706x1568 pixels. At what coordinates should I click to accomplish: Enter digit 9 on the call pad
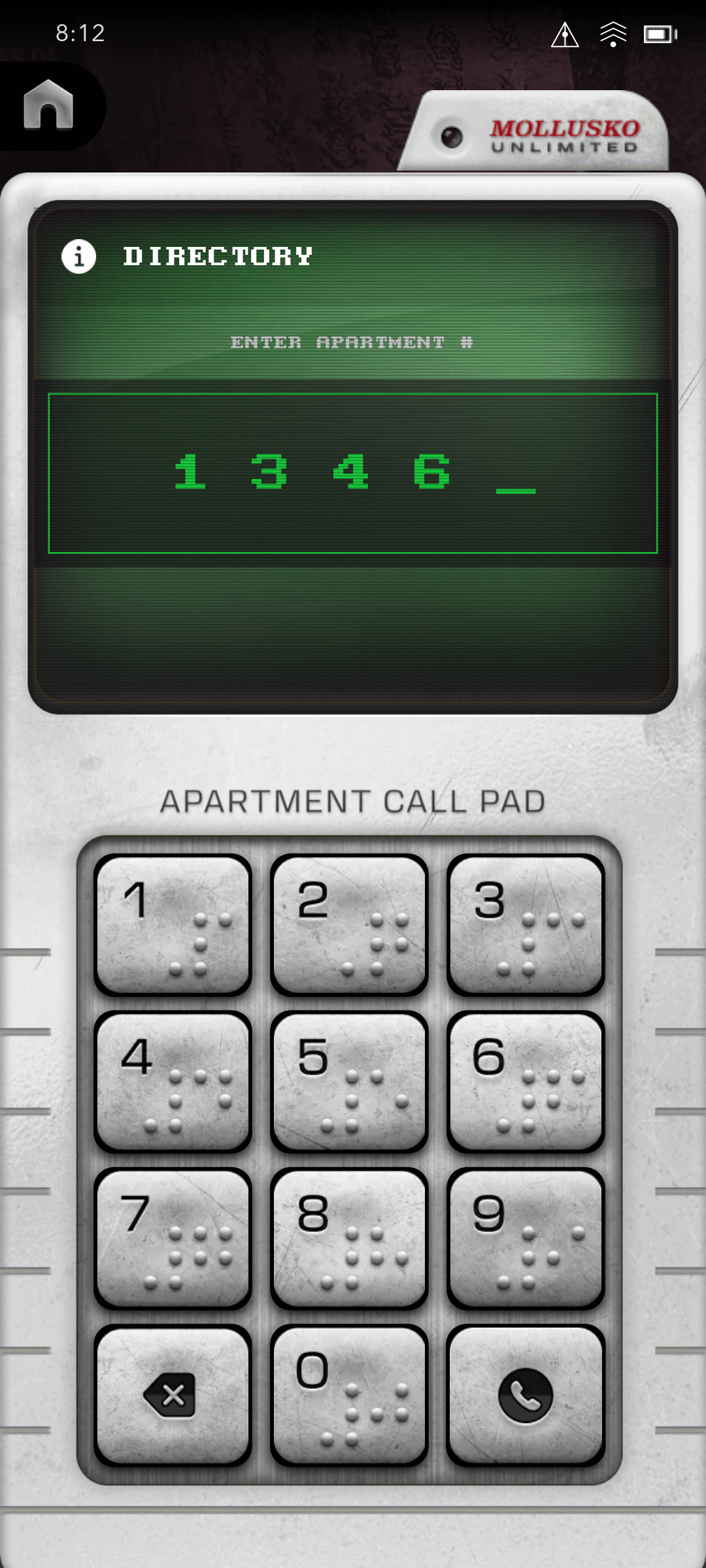pyautogui.click(x=526, y=1239)
